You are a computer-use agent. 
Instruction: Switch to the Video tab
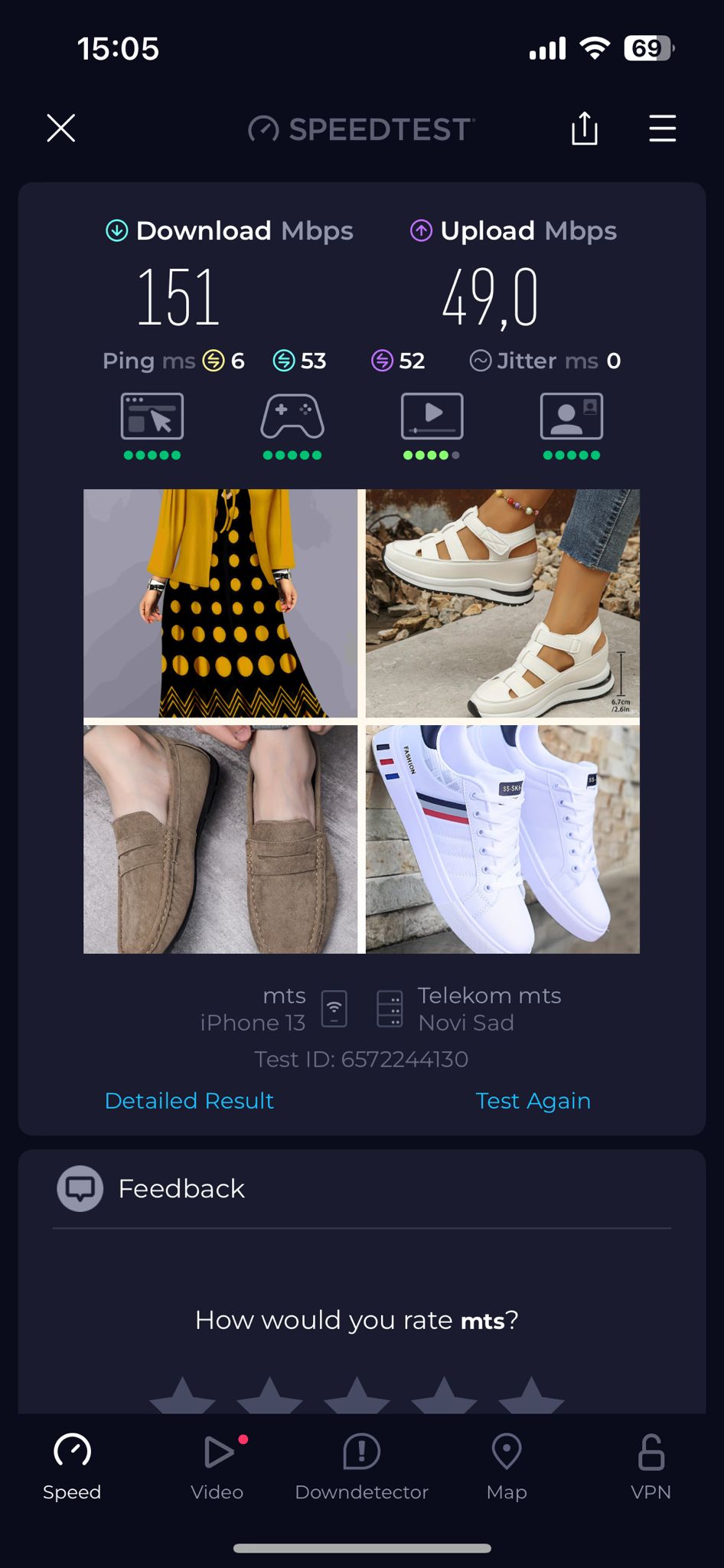[217, 1467]
